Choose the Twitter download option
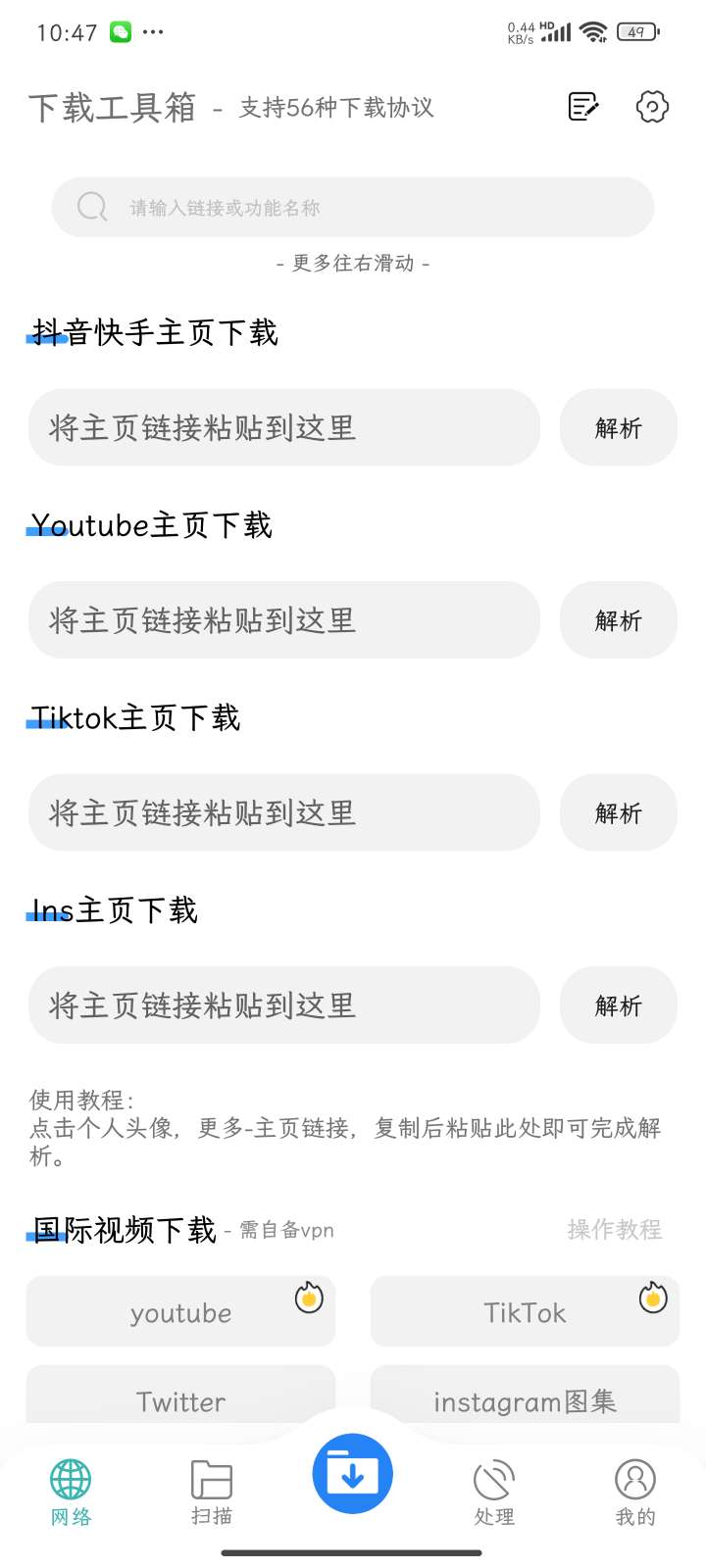 click(x=181, y=1399)
